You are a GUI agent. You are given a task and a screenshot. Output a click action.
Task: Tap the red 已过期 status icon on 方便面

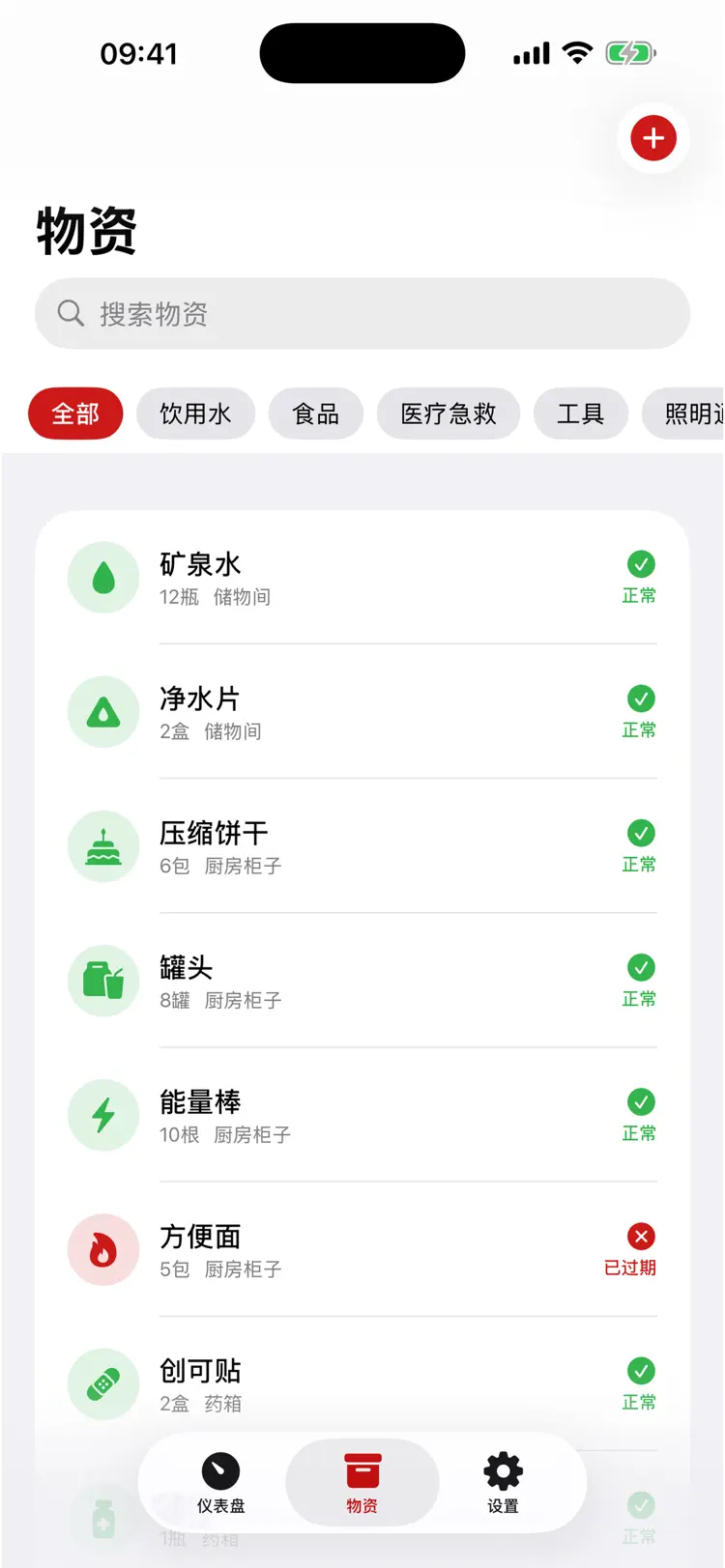[640, 1236]
